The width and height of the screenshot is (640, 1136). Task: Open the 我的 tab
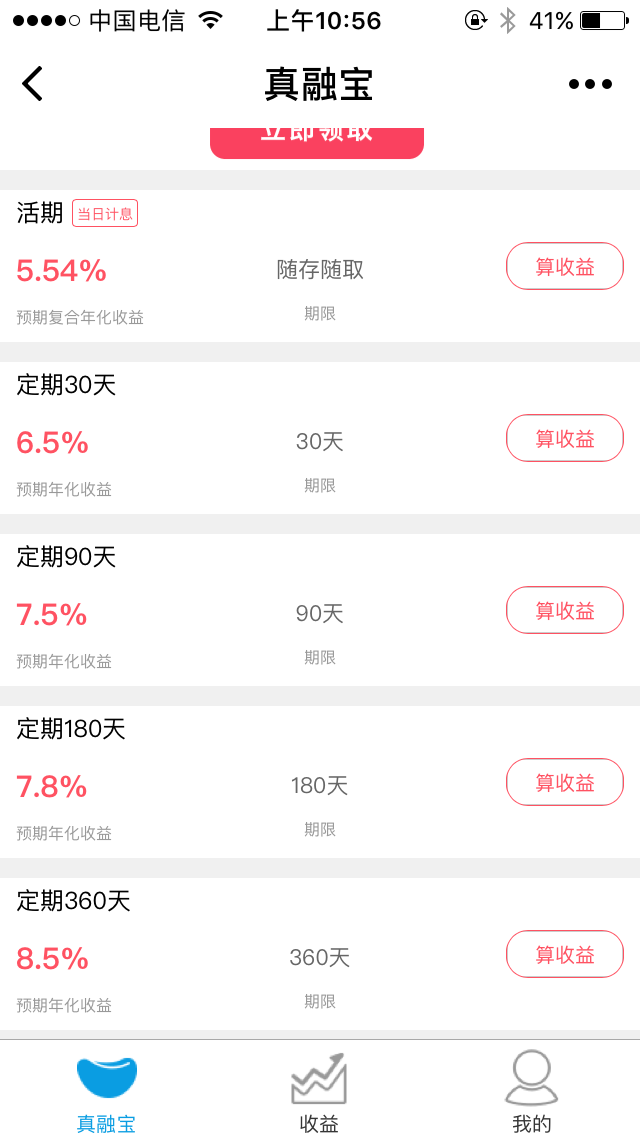531,1091
